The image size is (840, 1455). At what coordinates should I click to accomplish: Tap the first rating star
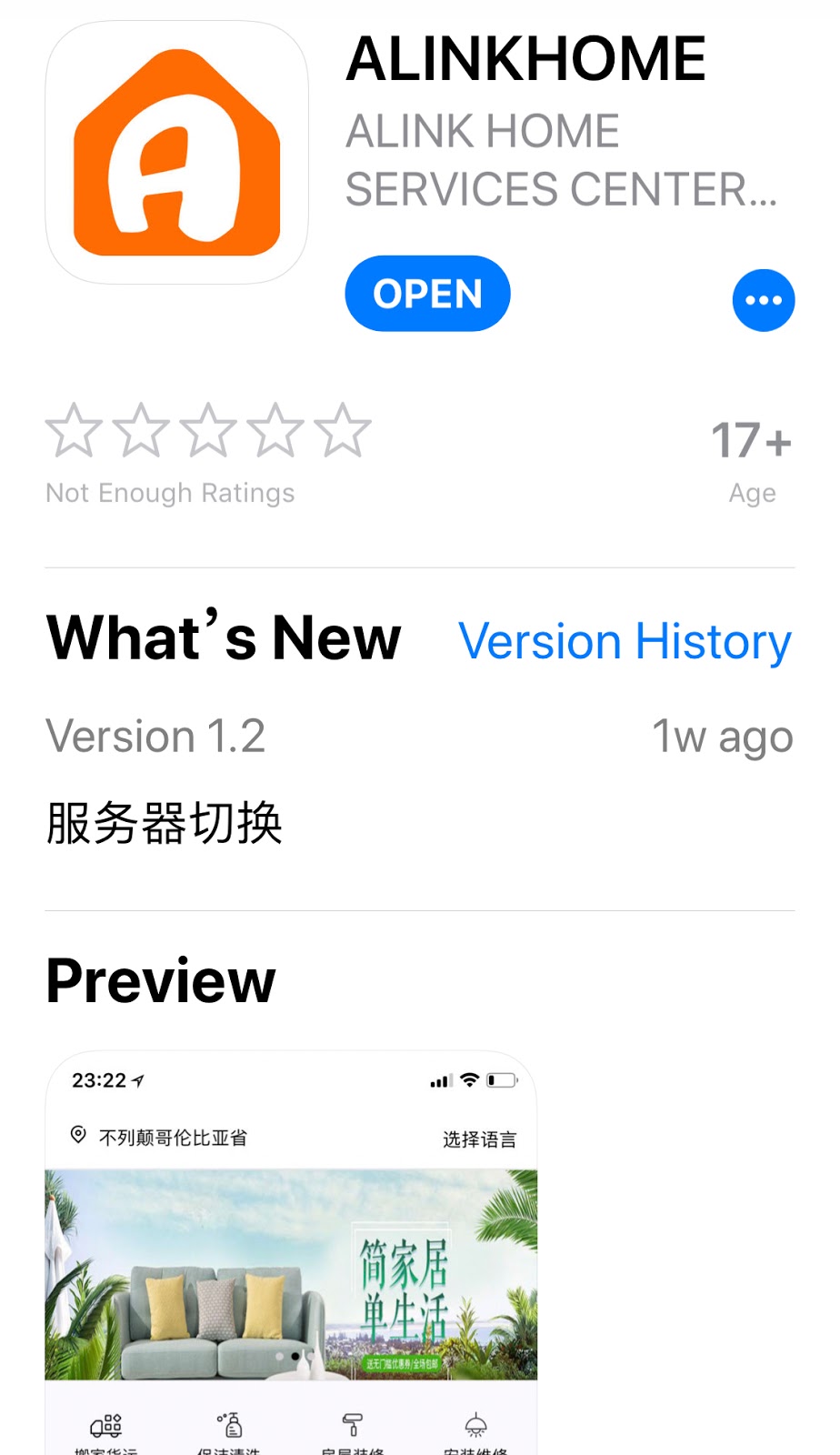tap(74, 431)
